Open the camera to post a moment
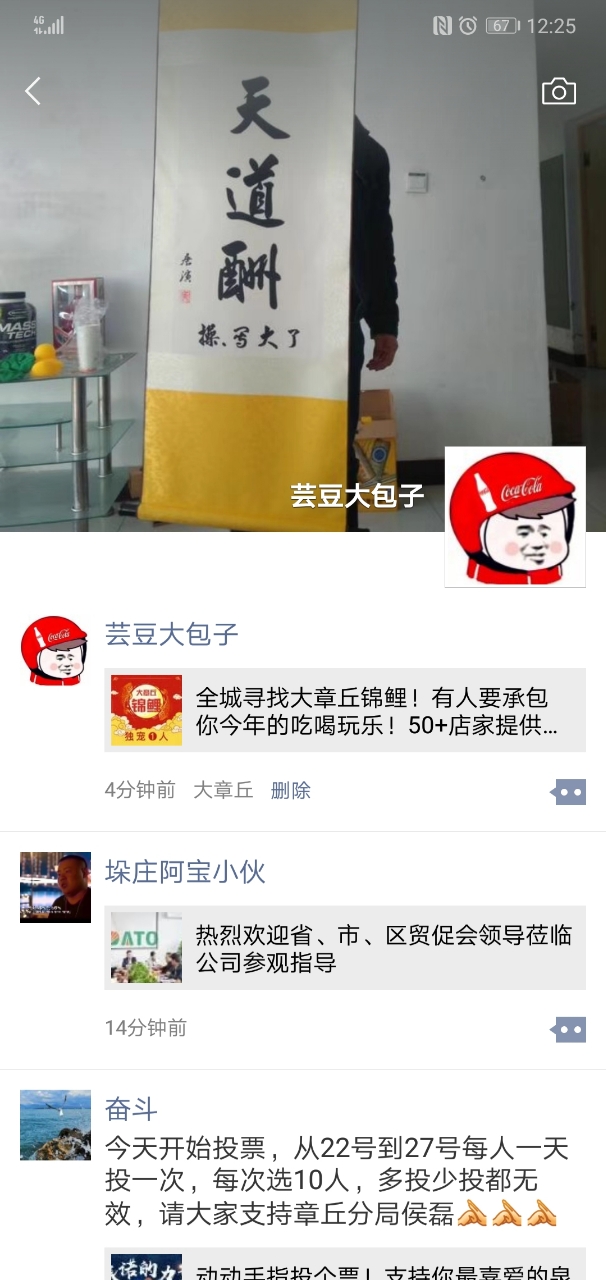This screenshot has width=606, height=1280. (558, 92)
